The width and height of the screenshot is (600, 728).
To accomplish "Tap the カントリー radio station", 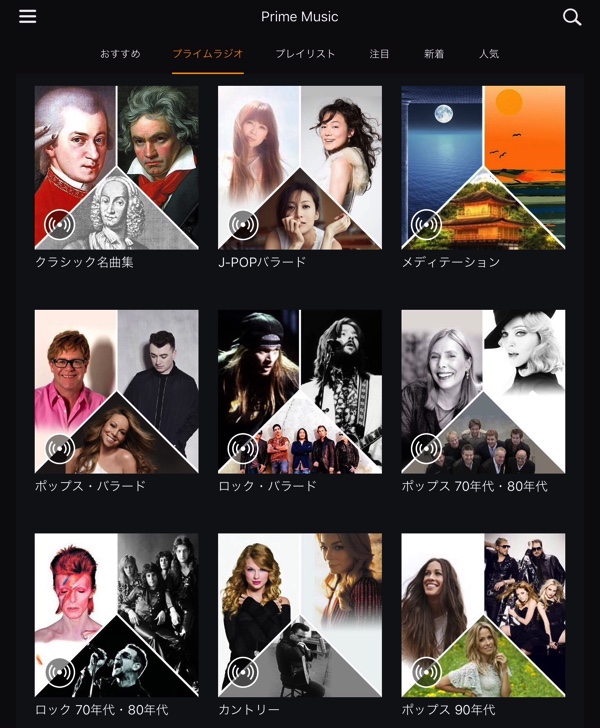I will pos(300,615).
